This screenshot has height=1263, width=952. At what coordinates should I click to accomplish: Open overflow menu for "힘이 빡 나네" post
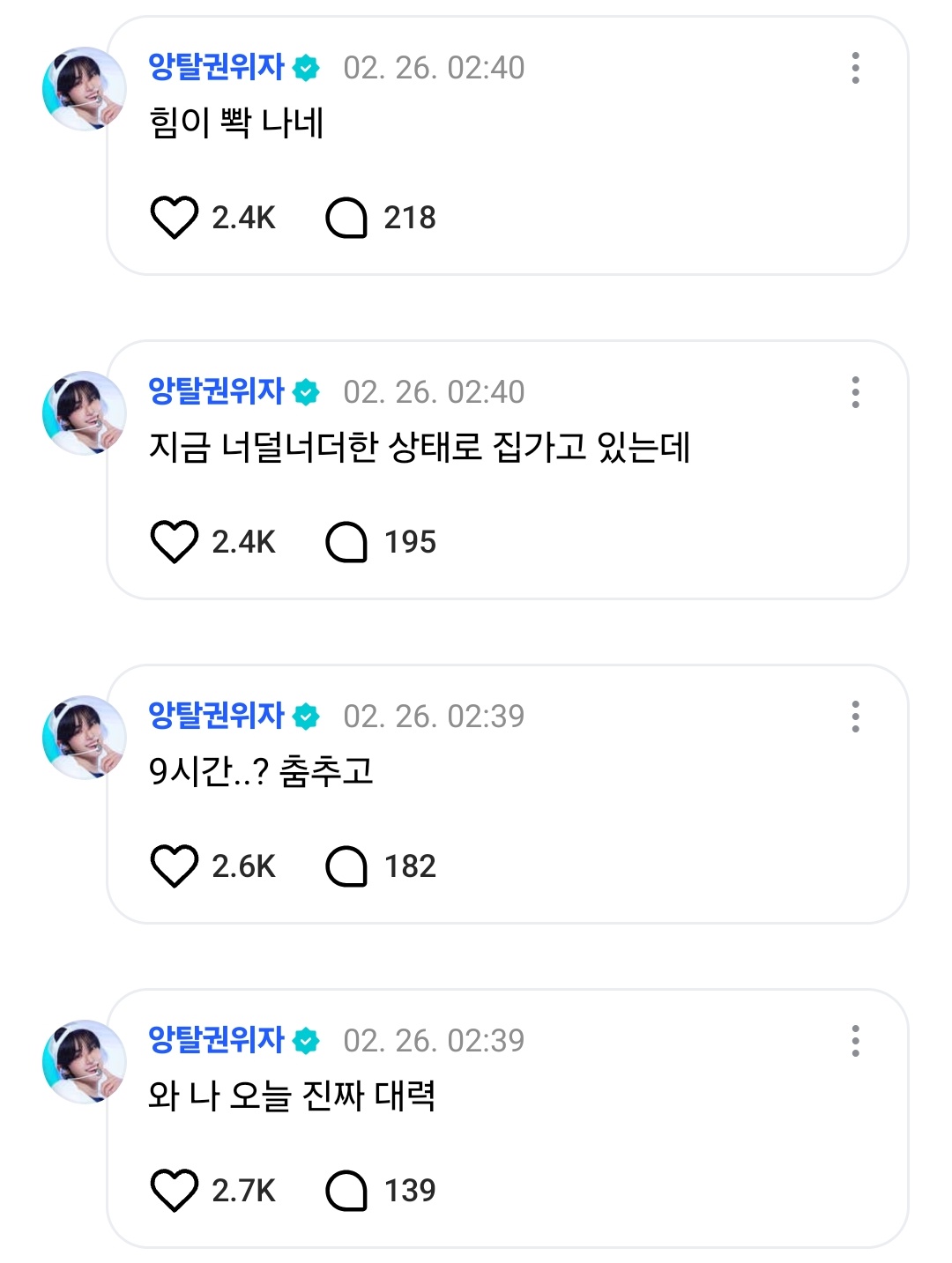855,68
